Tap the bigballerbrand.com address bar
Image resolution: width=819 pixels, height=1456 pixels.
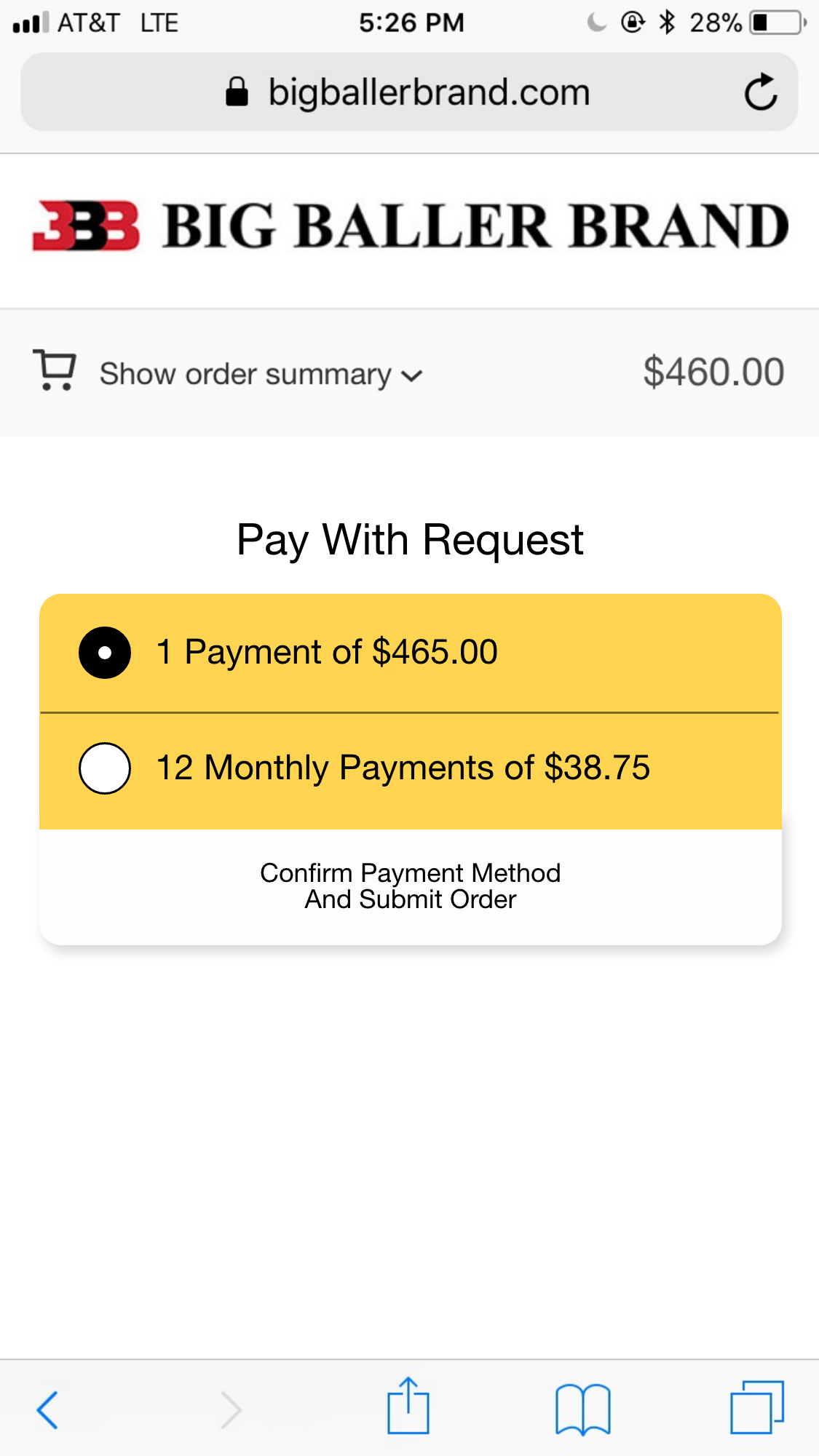tap(408, 92)
